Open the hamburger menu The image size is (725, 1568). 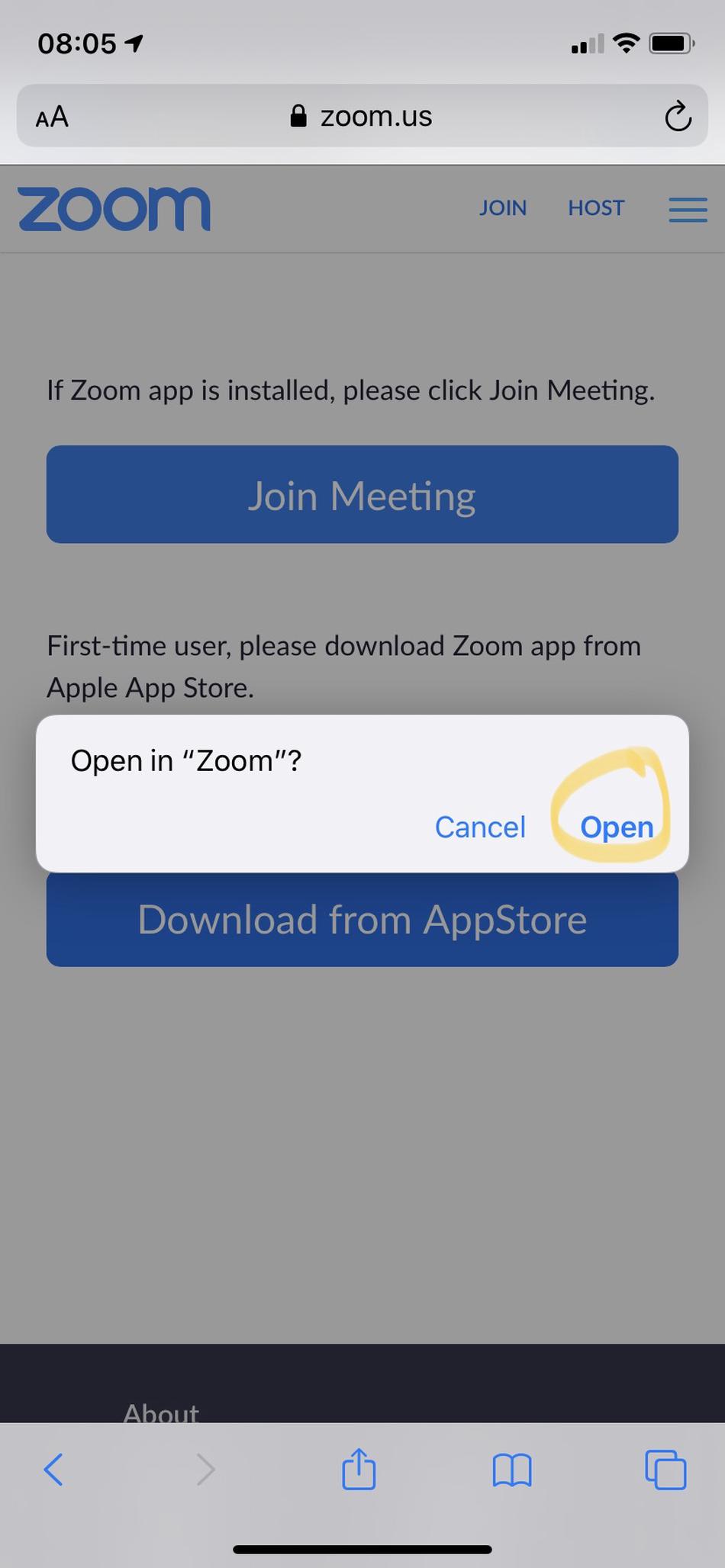point(688,209)
